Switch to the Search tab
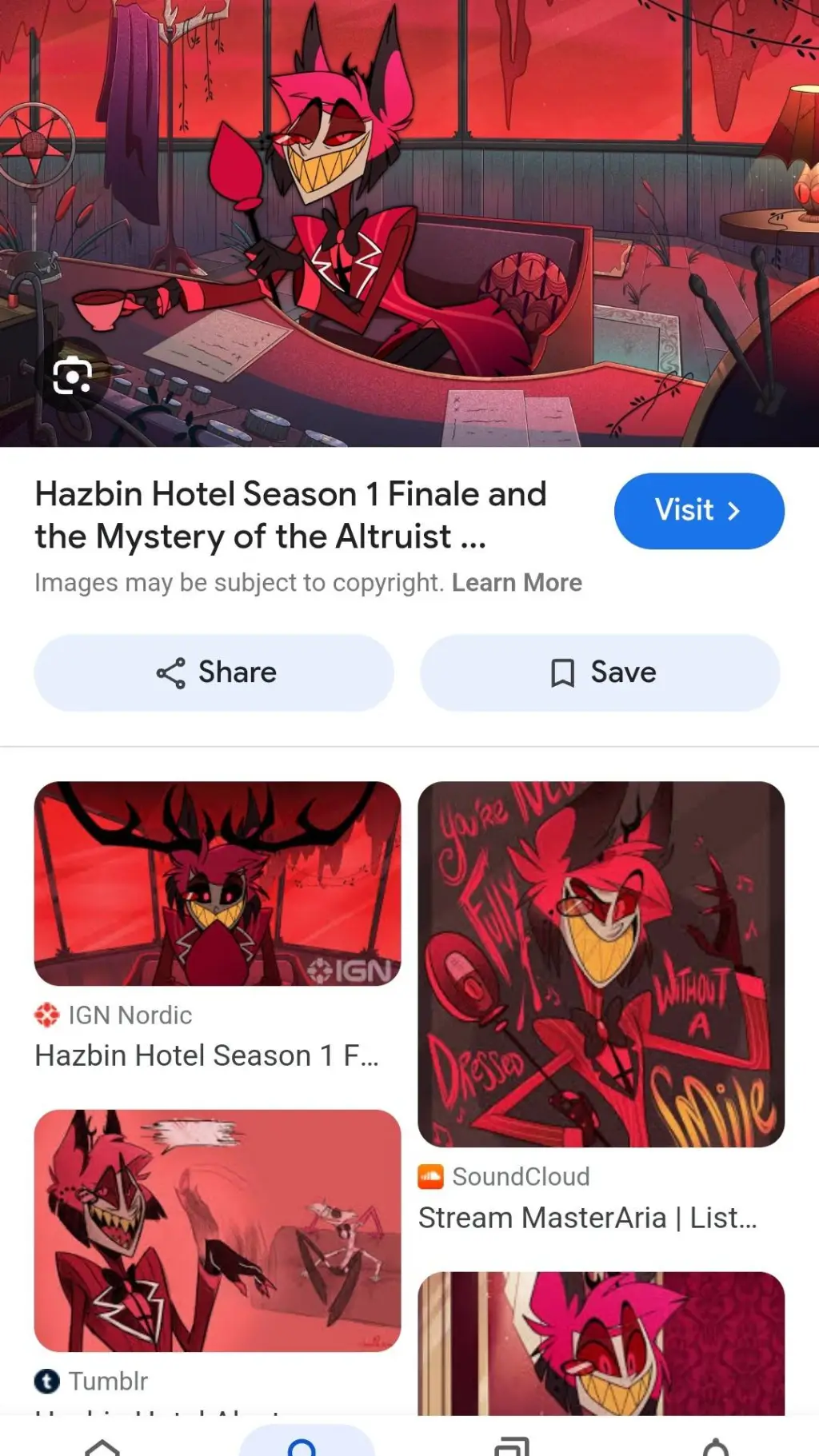This screenshot has height=1456, width=819. coord(306,1442)
